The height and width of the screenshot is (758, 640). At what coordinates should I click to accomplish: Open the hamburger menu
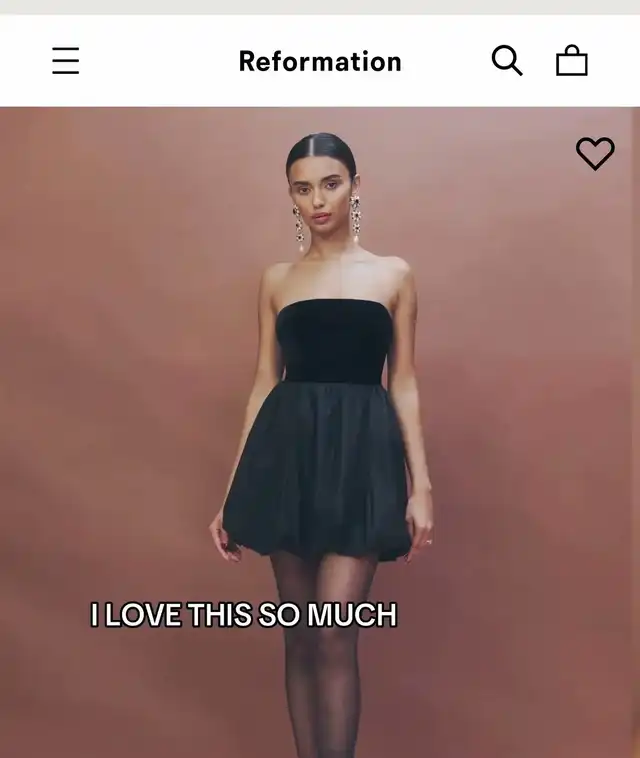tap(66, 61)
